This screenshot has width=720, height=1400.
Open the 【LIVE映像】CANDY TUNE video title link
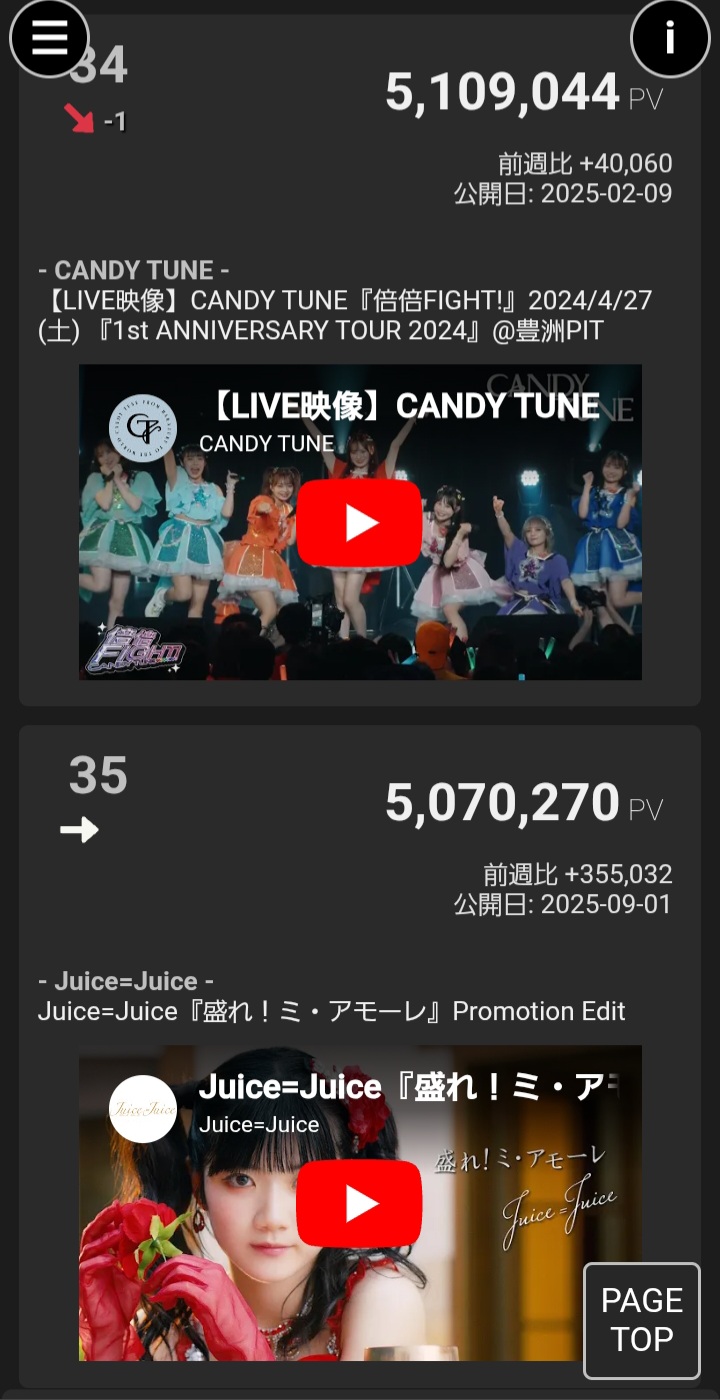pos(405,406)
